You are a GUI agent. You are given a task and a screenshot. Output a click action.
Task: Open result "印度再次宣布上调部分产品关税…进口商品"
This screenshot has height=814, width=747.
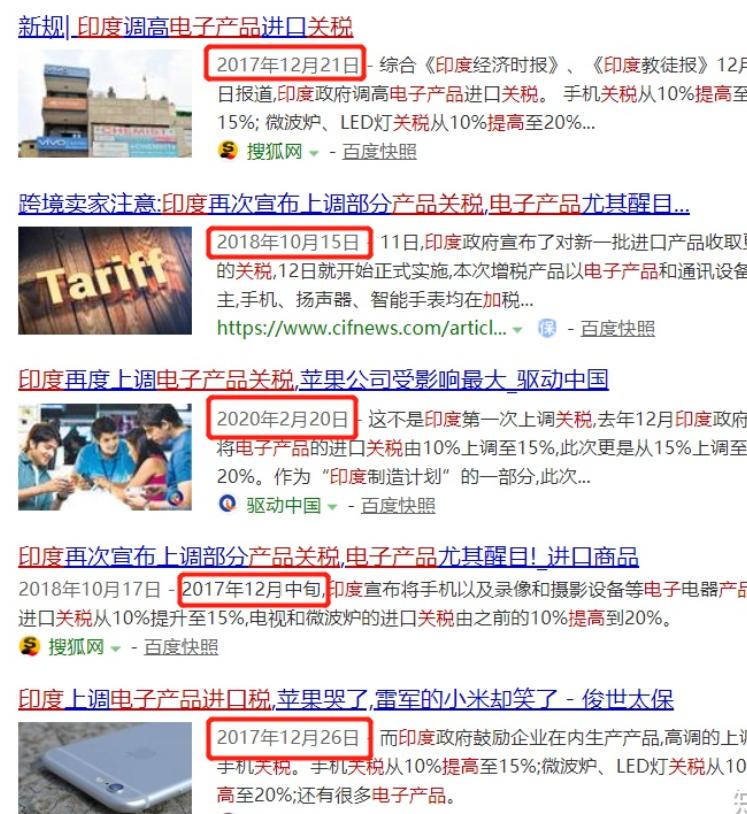(328, 556)
